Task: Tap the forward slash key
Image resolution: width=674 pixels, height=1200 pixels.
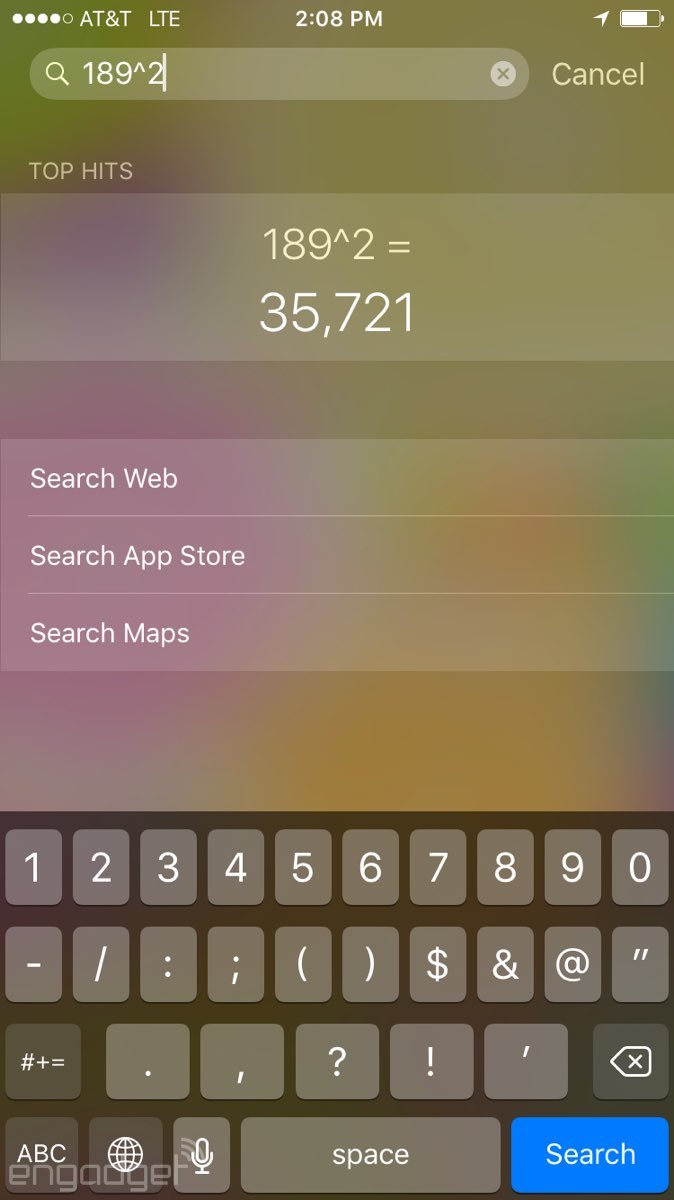Action: point(101,964)
